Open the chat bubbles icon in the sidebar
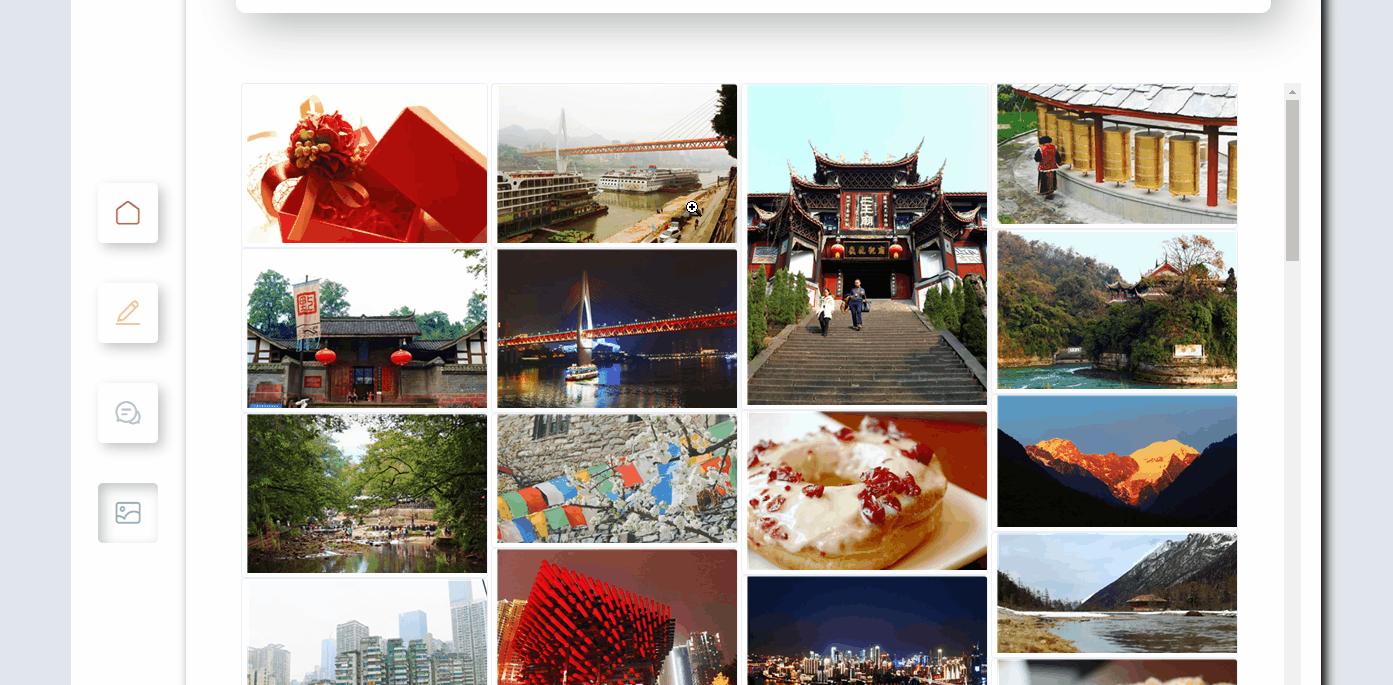 128,413
